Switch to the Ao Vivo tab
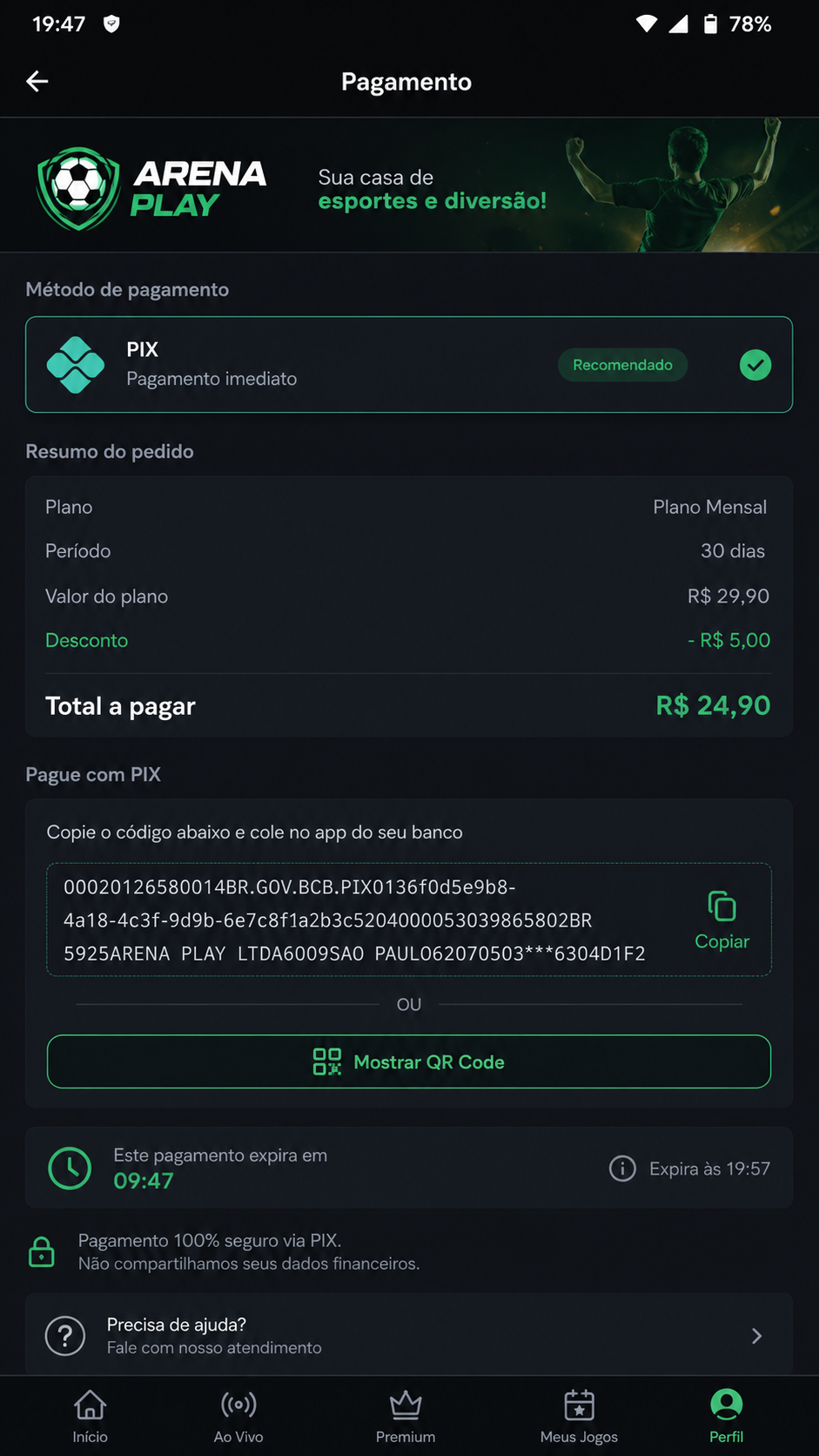Image resolution: width=819 pixels, height=1456 pixels. 238,1416
